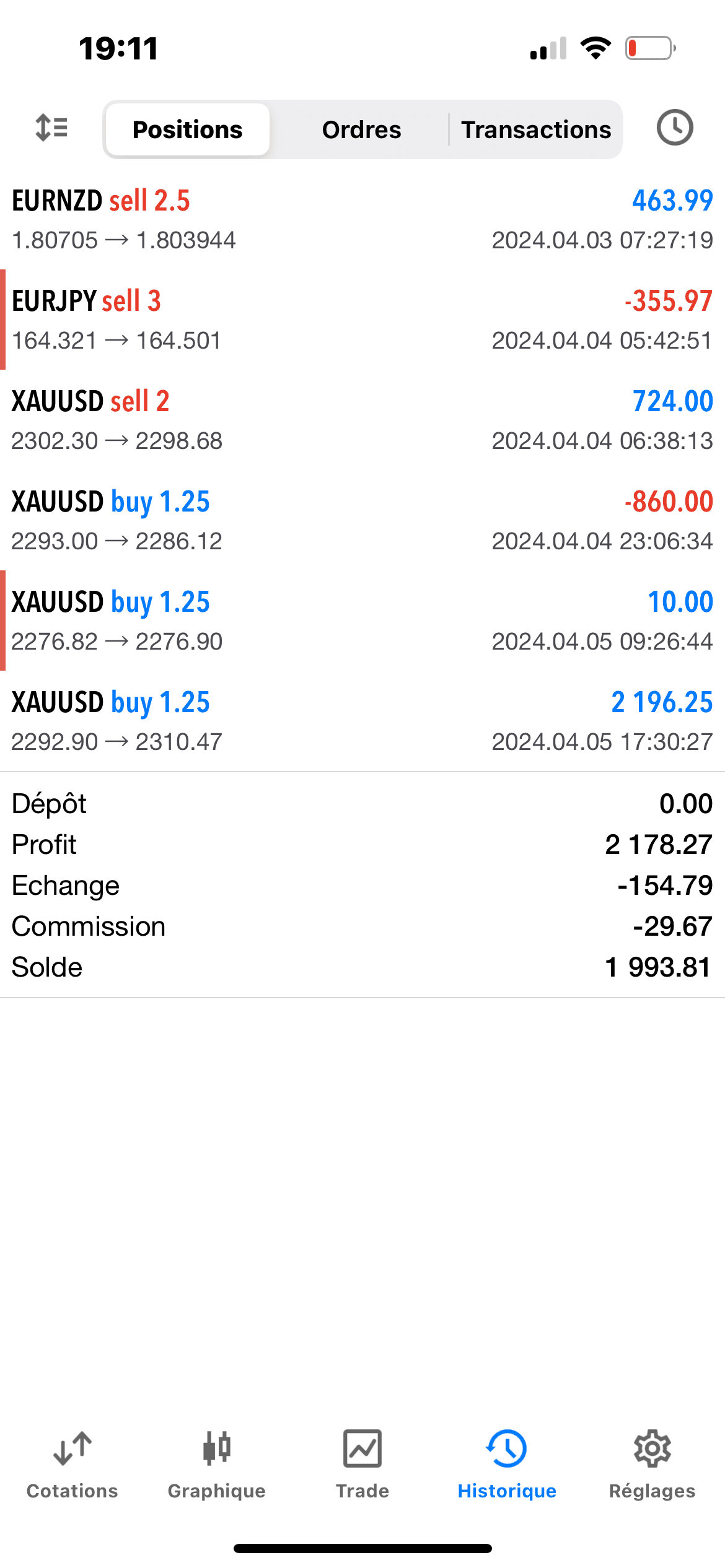Screen dimensions: 725x1568
Task: Open the sort options icon
Action: [x=51, y=128]
